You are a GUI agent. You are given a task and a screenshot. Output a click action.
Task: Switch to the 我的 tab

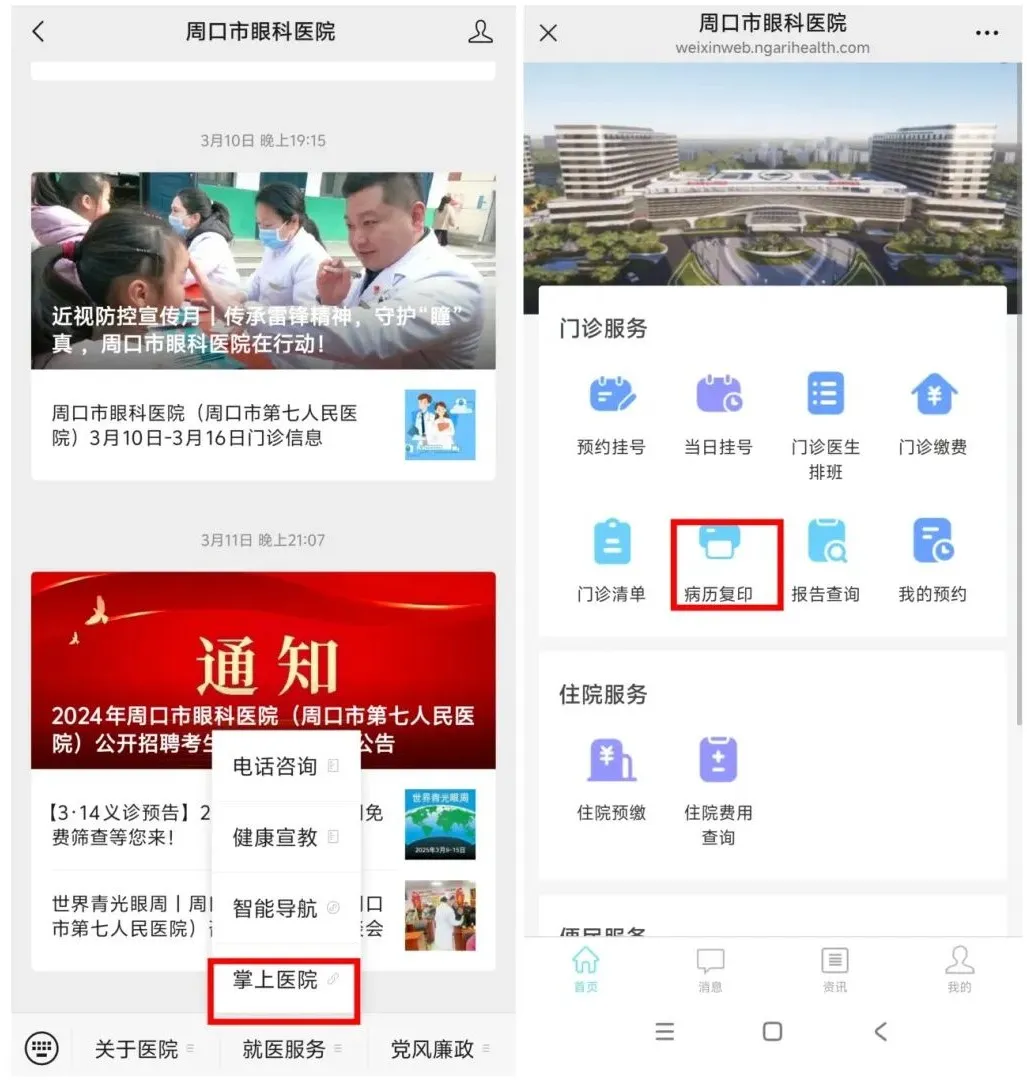tap(958, 969)
